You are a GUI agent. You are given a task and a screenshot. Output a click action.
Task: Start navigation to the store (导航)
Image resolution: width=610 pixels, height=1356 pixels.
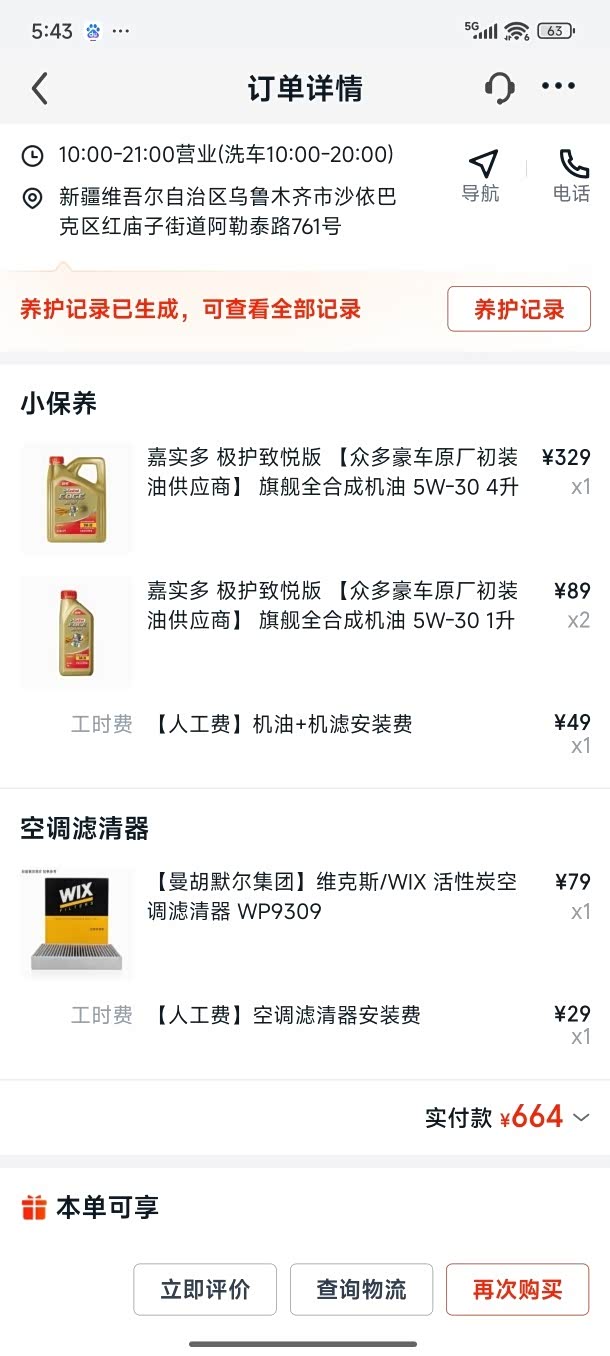pyautogui.click(x=481, y=176)
